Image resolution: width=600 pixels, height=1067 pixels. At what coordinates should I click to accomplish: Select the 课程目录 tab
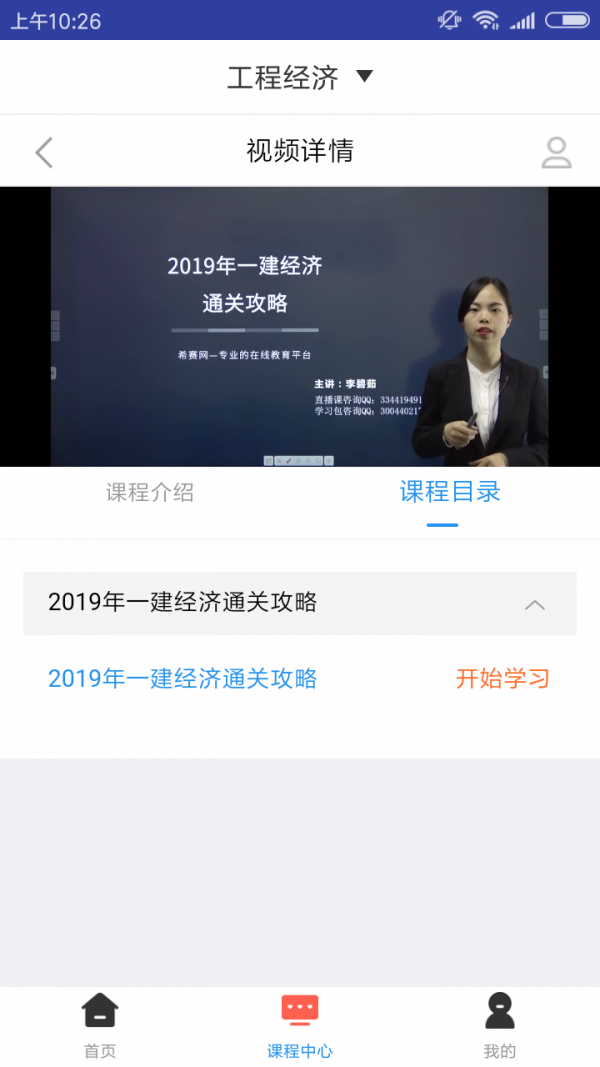click(450, 492)
